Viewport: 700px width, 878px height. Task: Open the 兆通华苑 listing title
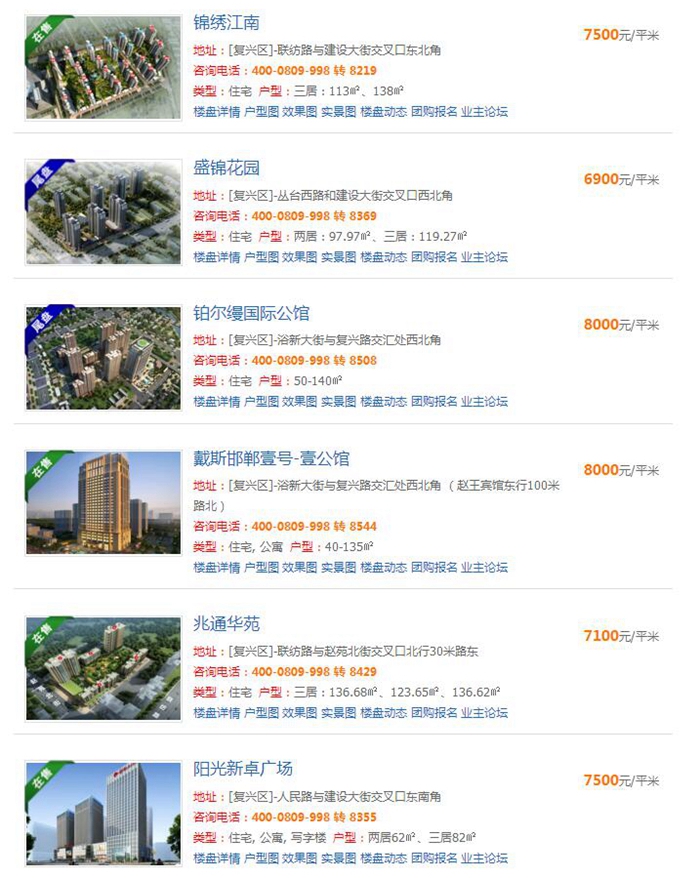(x=226, y=623)
